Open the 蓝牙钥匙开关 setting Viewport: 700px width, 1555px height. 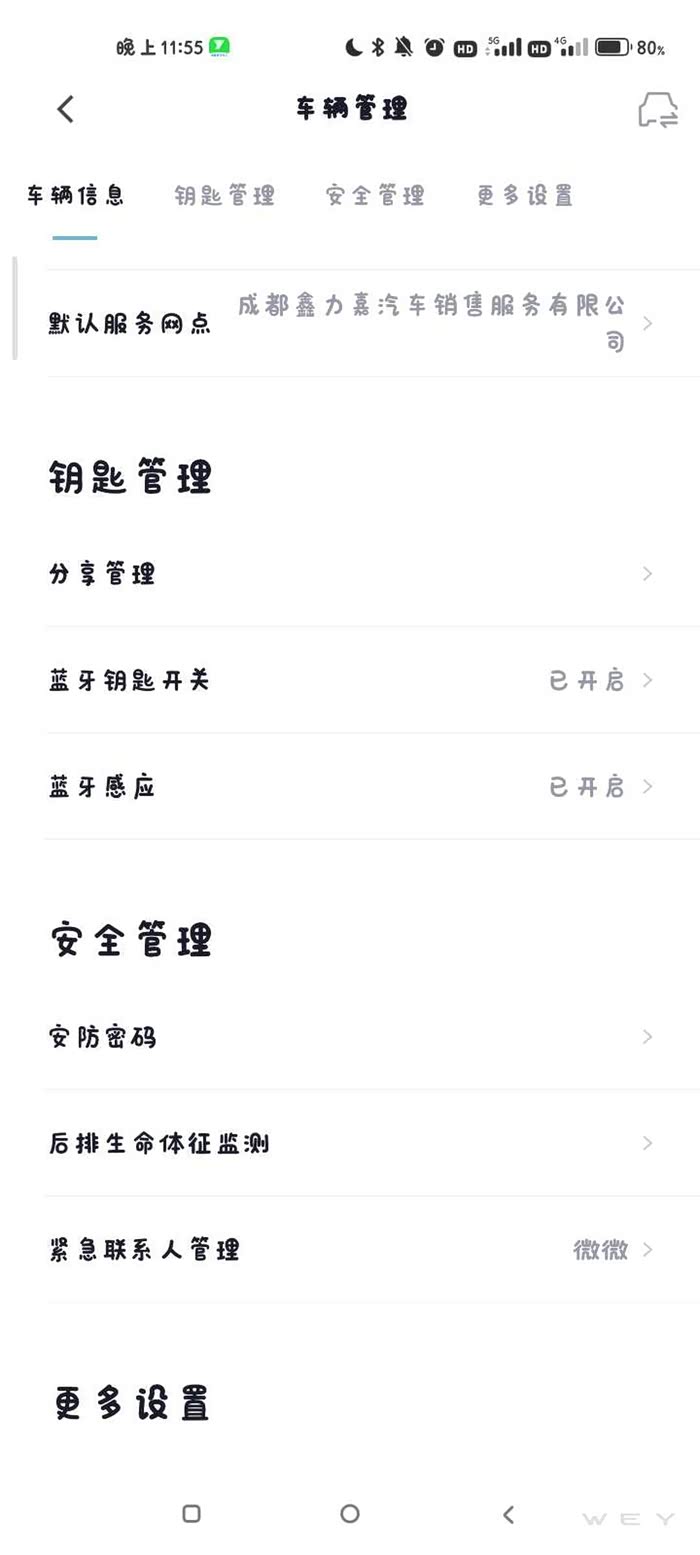pyautogui.click(x=350, y=681)
